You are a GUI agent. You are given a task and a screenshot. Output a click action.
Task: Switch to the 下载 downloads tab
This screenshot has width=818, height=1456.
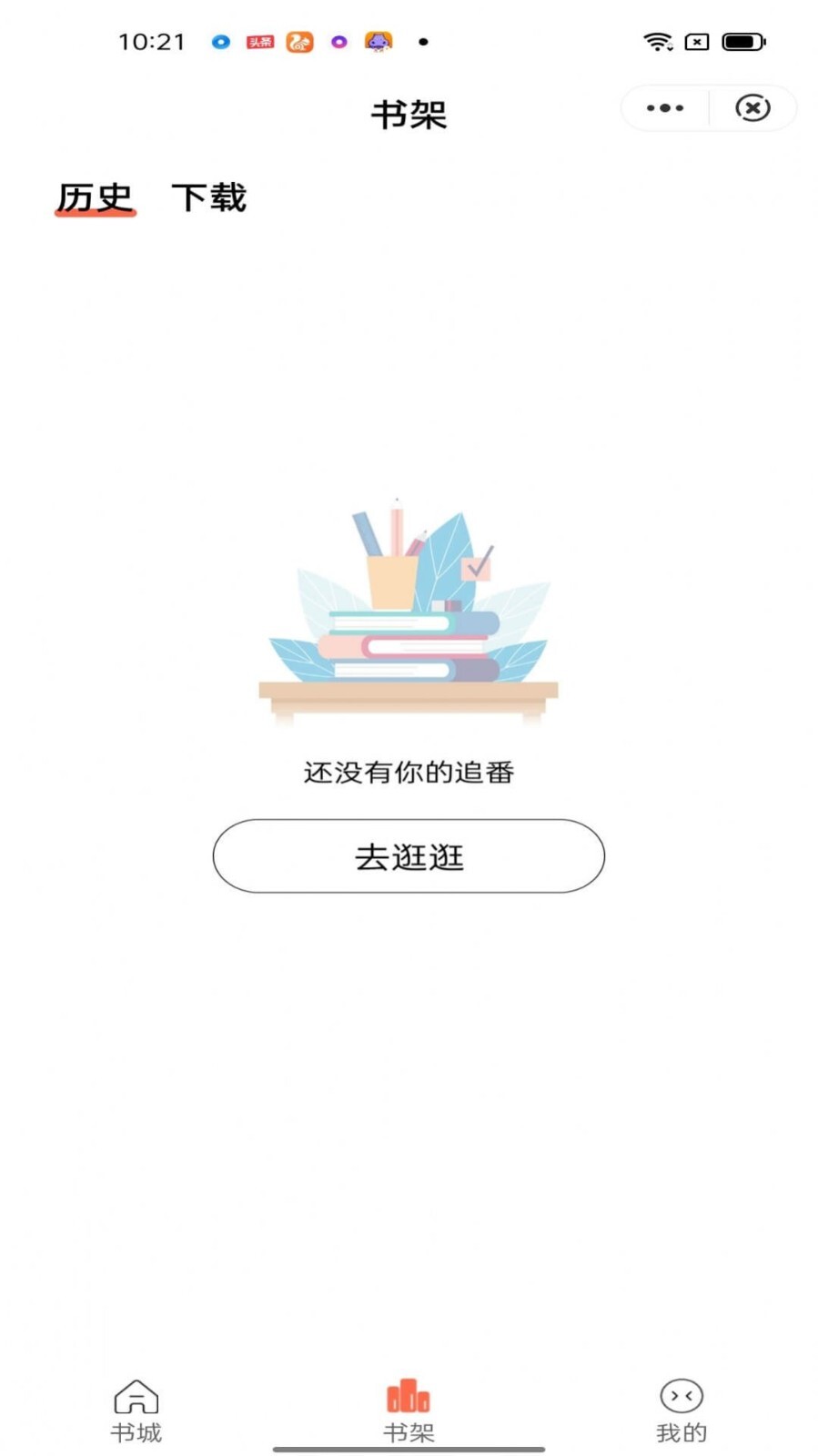tap(210, 197)
